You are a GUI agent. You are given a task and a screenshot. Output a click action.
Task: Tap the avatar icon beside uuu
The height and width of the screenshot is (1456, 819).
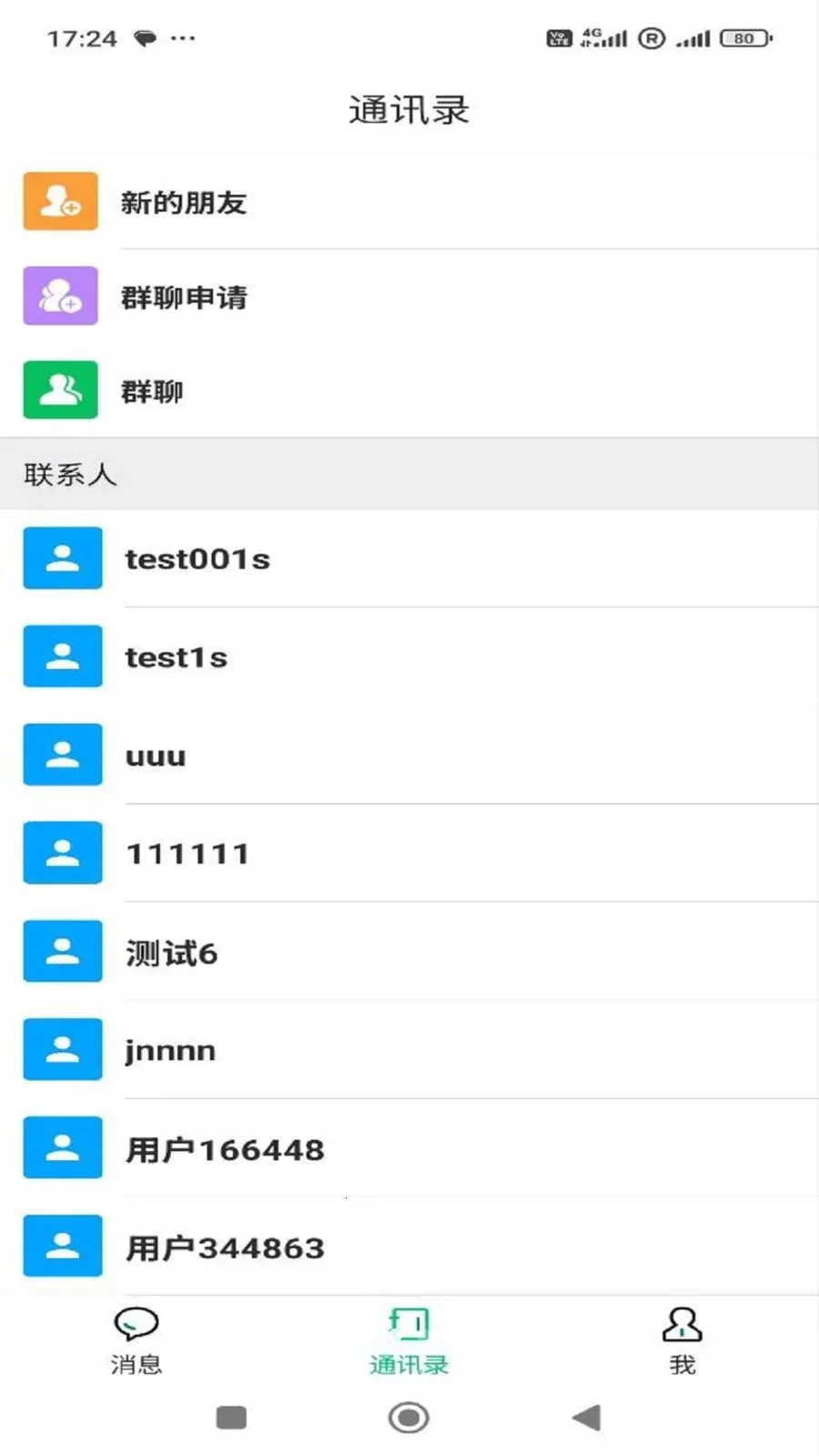62,755
